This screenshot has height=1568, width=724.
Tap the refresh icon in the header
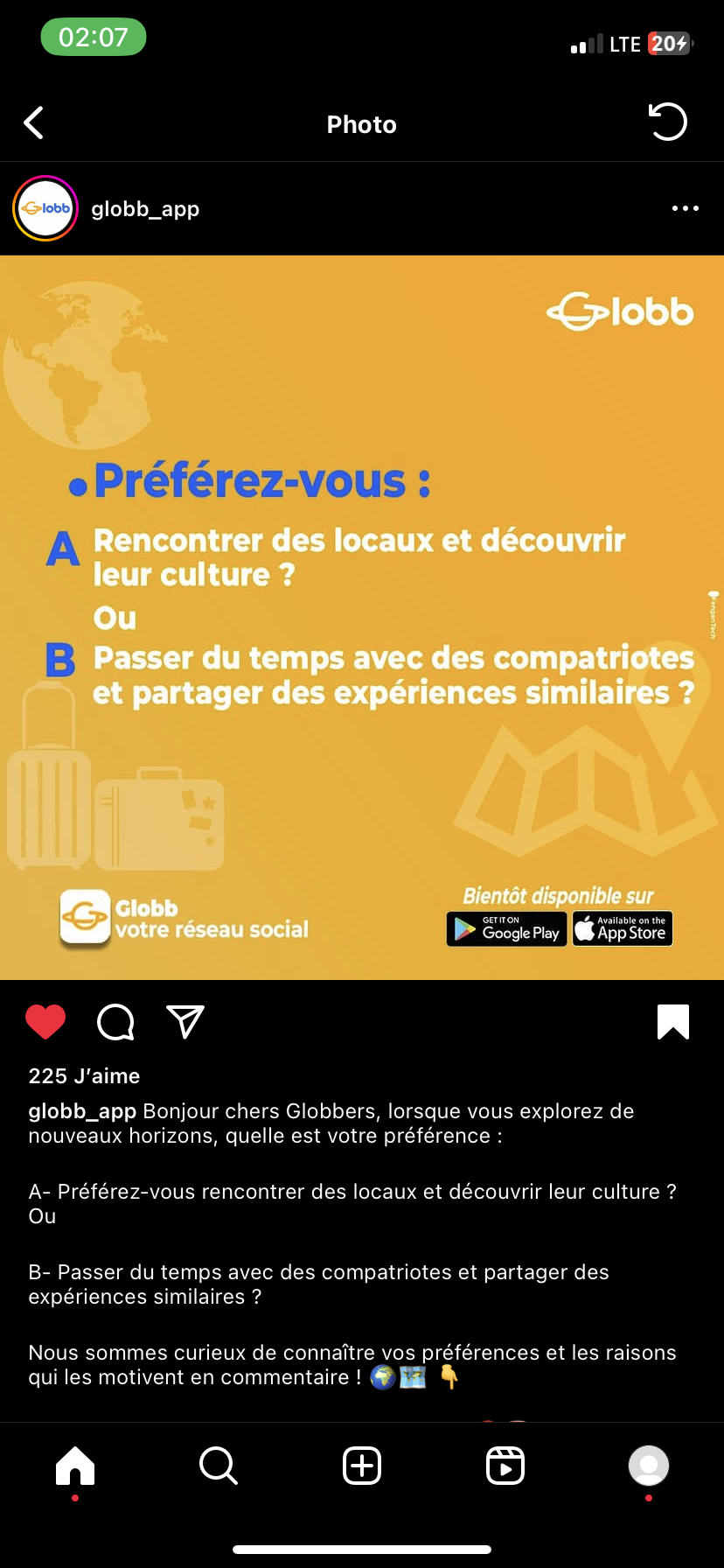(668, 122)
